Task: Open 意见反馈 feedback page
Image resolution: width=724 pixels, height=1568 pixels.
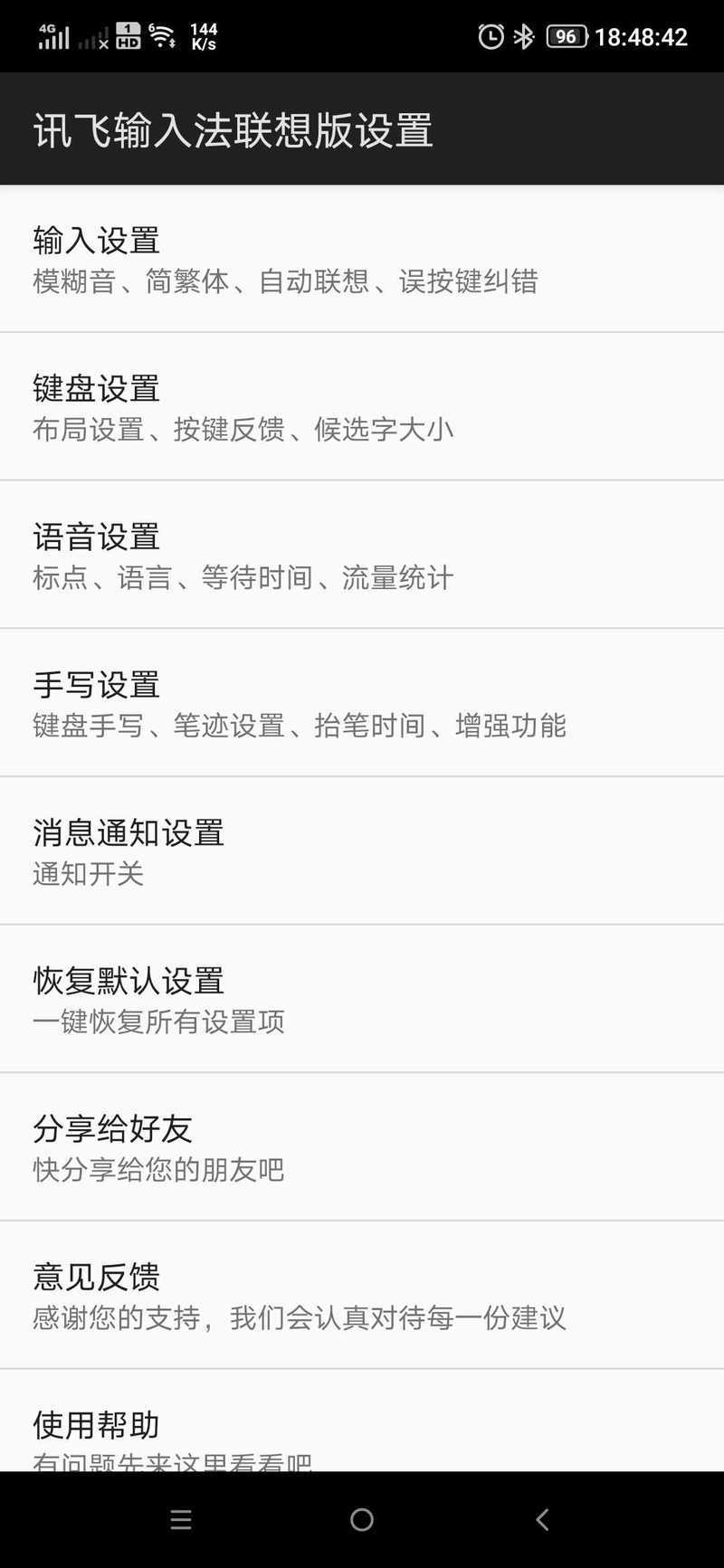Action: (x=362, y=1295)
